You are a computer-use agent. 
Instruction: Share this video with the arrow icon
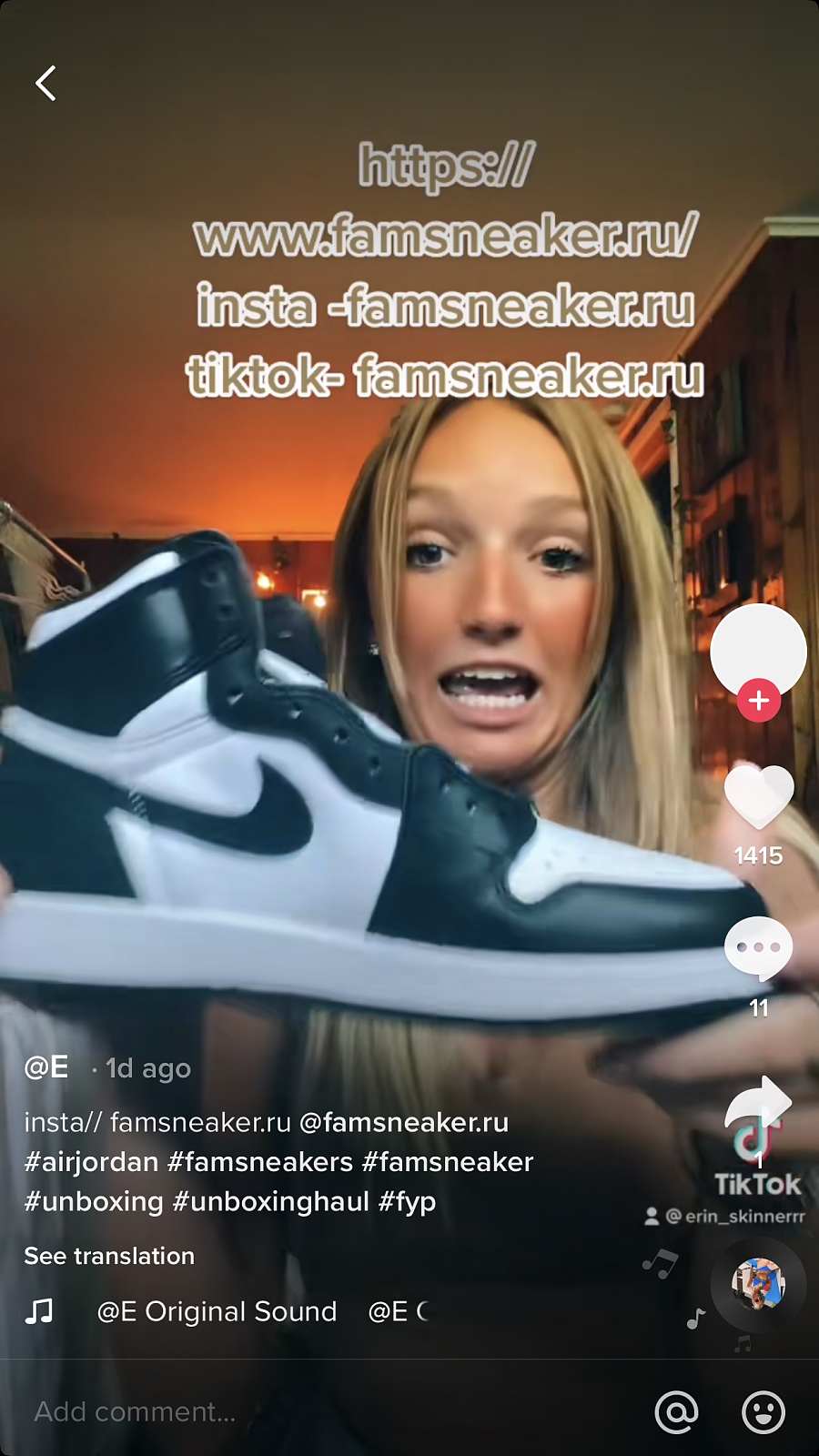coord(759,1103)
